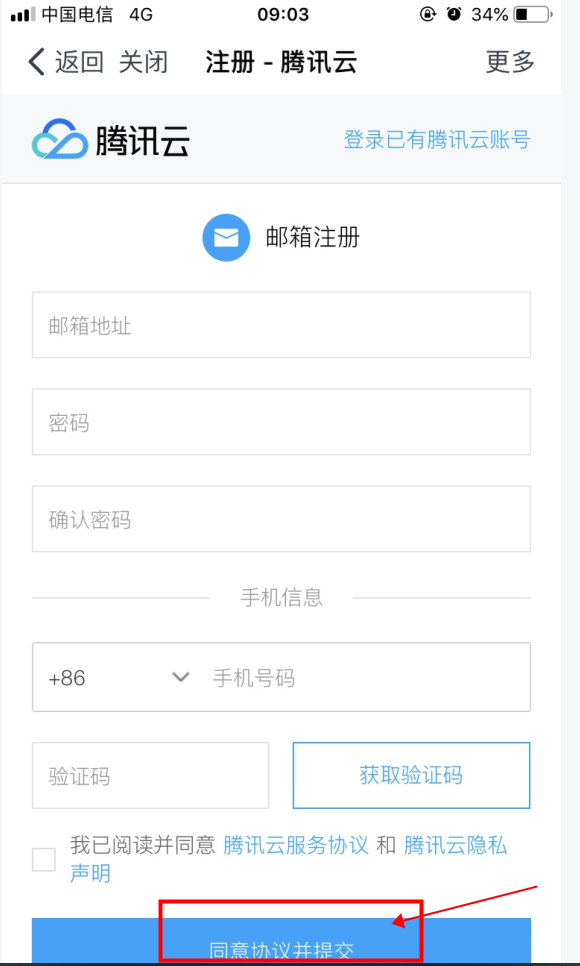Screen dimensions: 580x966
Task: Tap 关闭 to close the page
Action: tap(143, 62)
